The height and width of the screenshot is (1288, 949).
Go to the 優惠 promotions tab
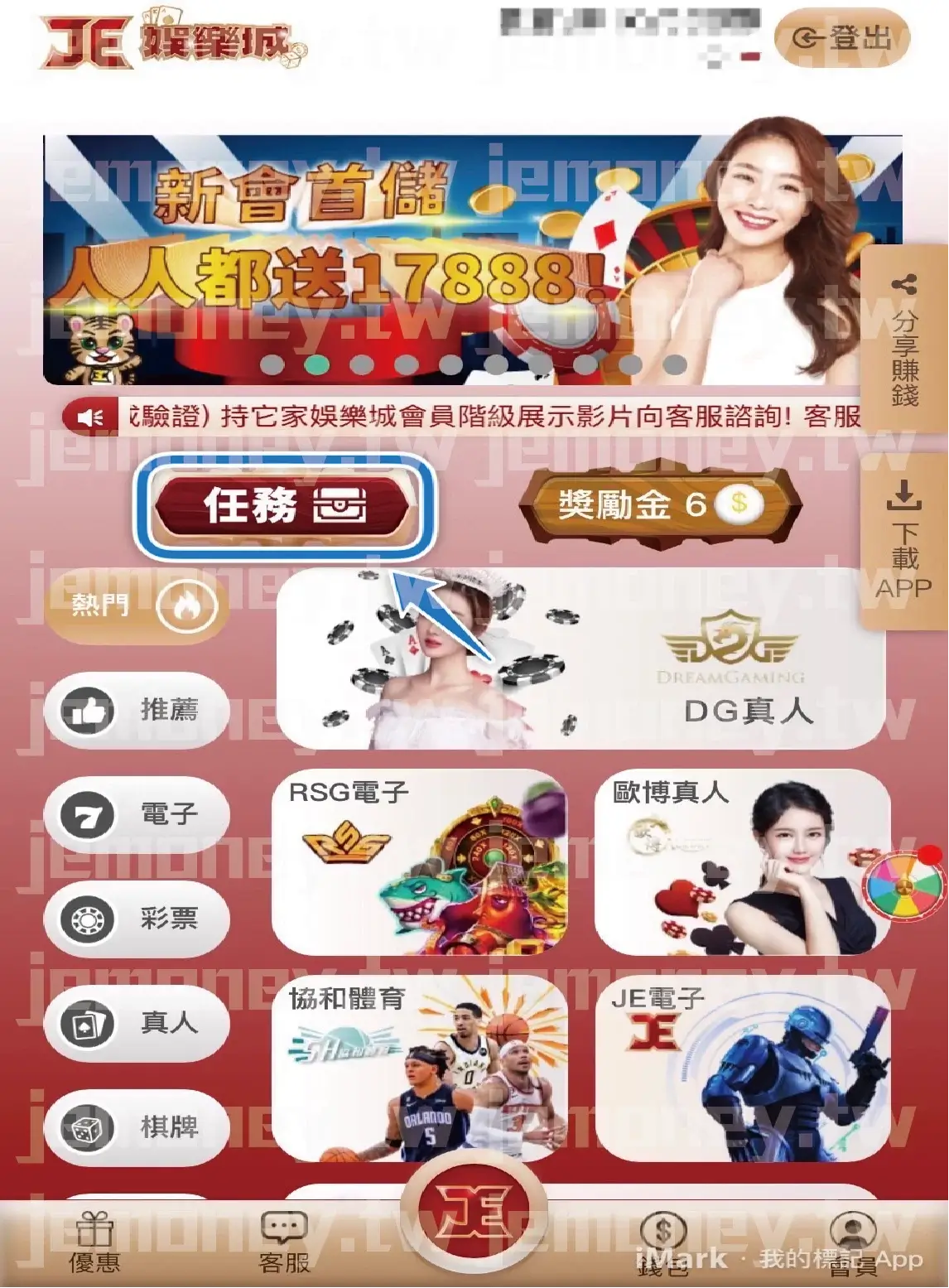click(x=94, y=1242)
